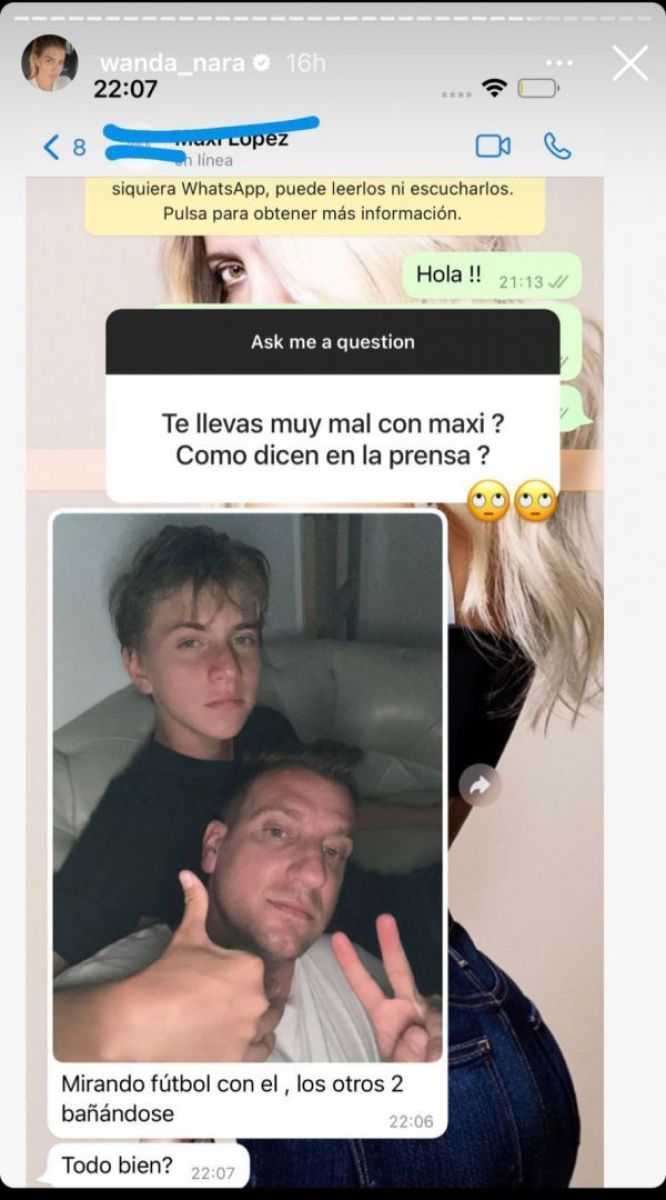666x1200 pixels.
Task: Tap the wanda_nara username
Action: click(172, 63)
